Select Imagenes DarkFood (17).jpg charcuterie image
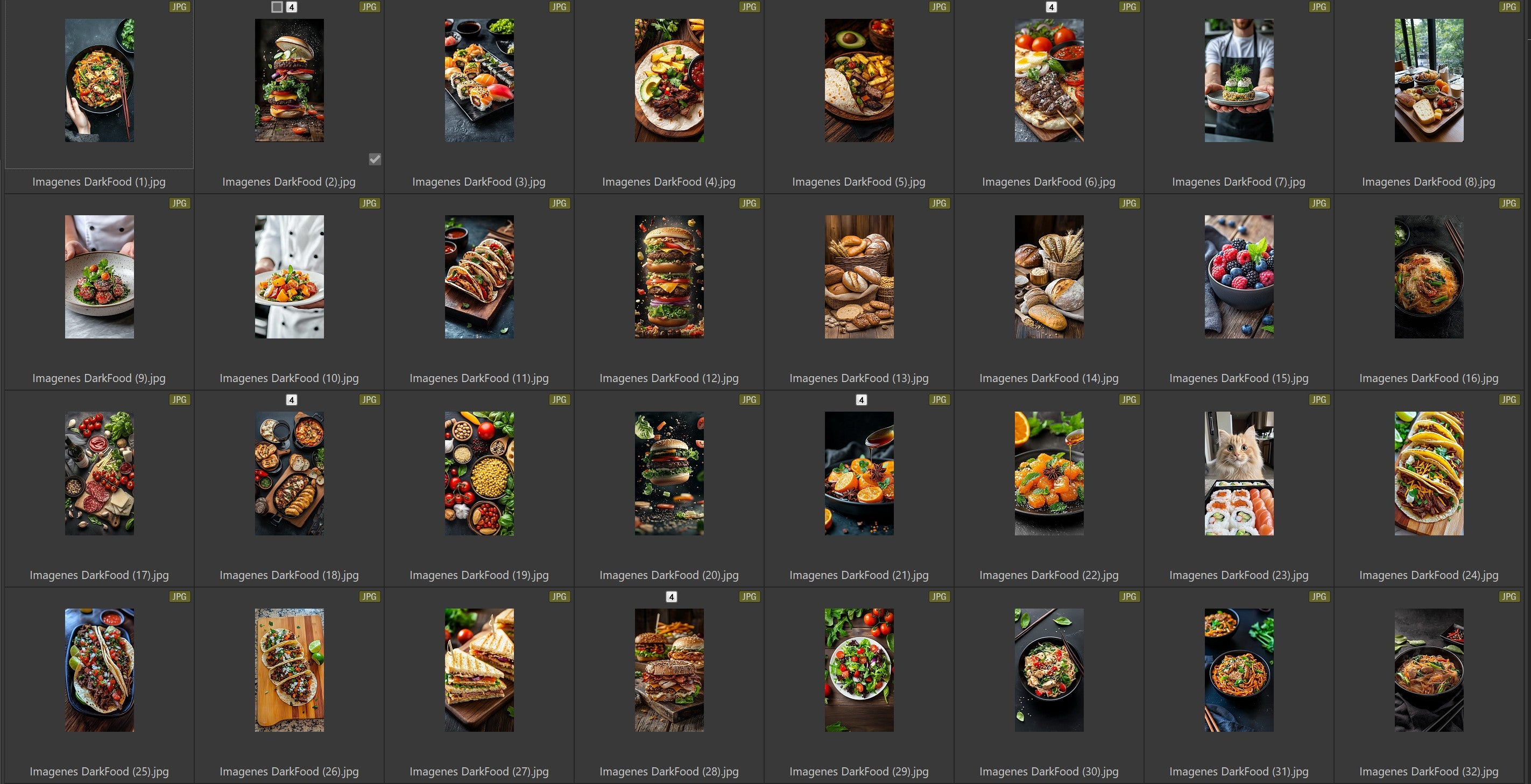The width and height of the screenshot is (1531, 784). [99, 473]
